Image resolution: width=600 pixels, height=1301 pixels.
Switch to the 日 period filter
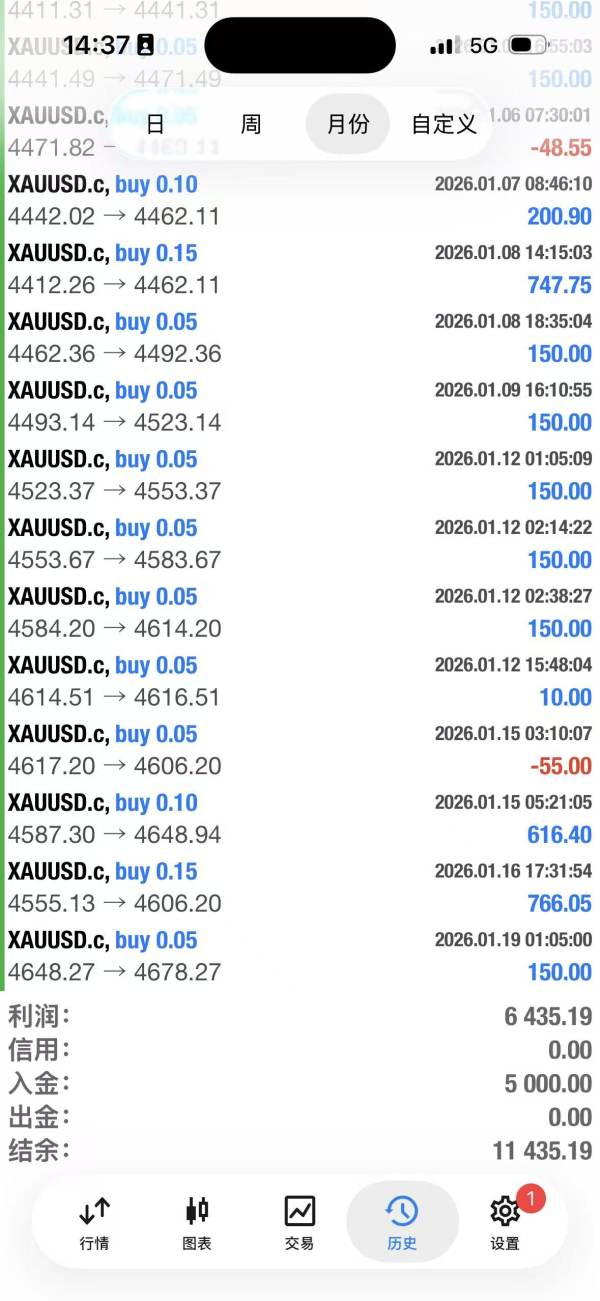[x=155, y=124]
